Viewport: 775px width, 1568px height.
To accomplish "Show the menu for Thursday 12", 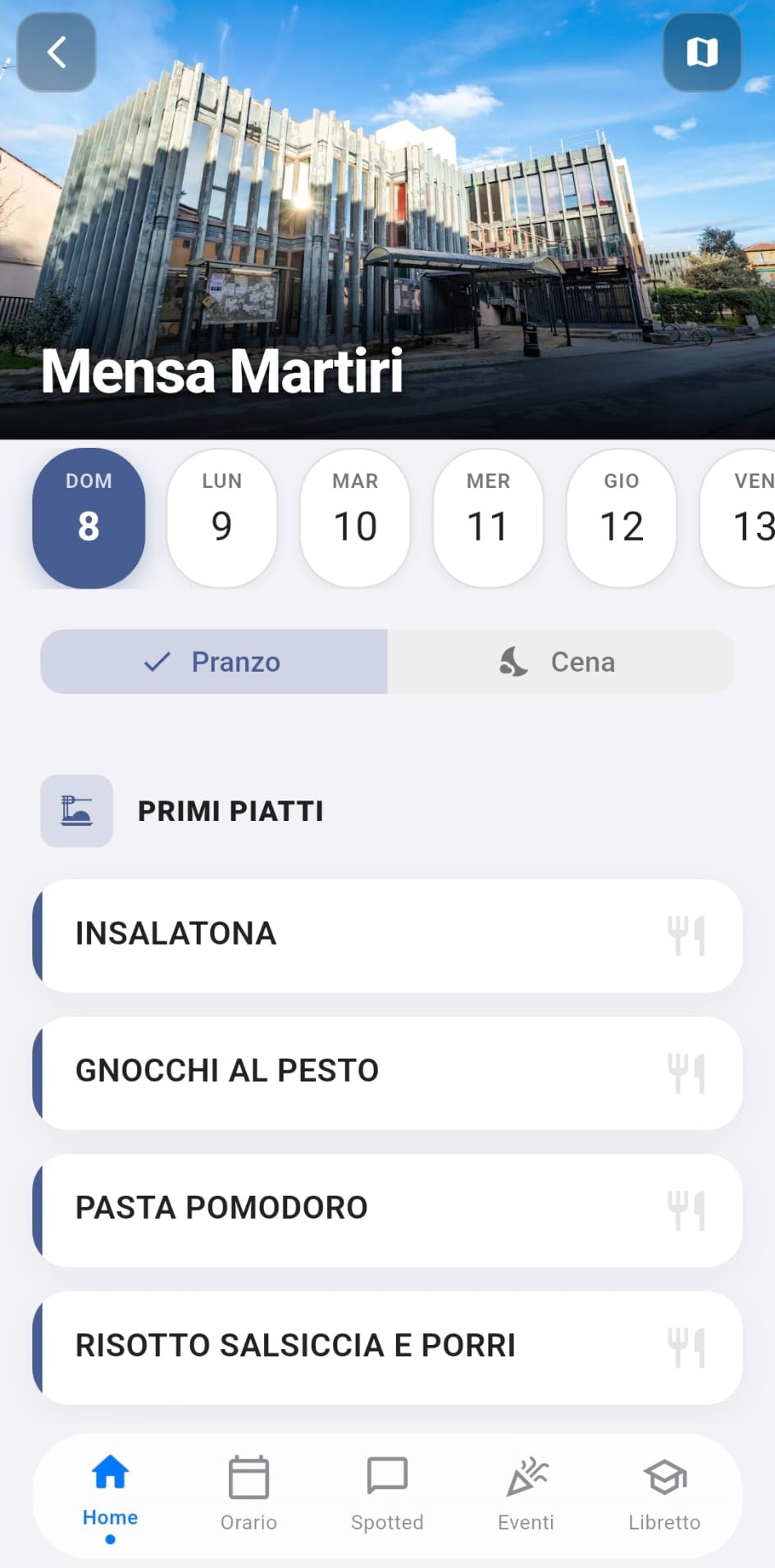I will coord(622,517).
